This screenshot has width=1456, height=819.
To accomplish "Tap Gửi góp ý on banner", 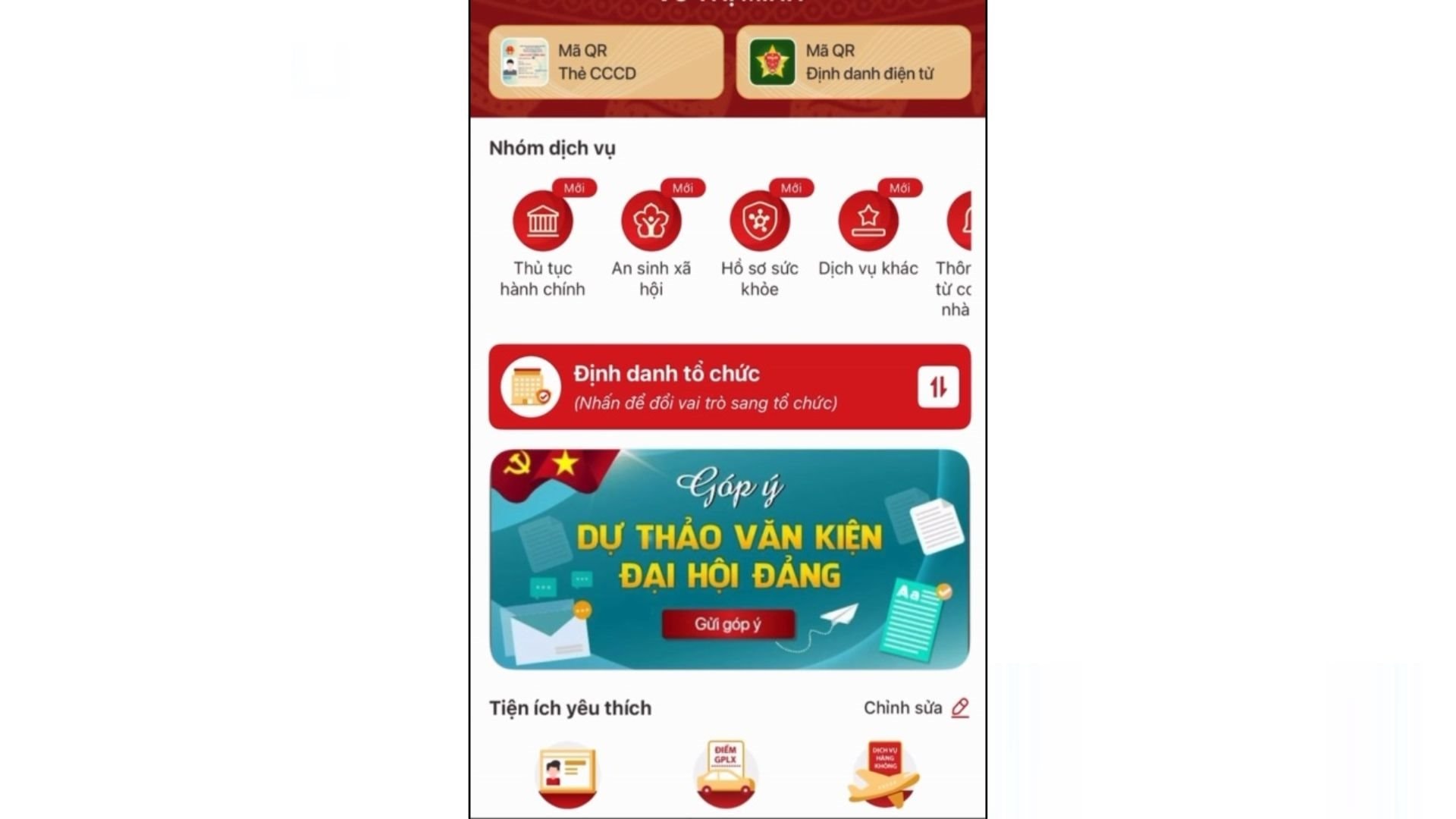I will 728,624.
